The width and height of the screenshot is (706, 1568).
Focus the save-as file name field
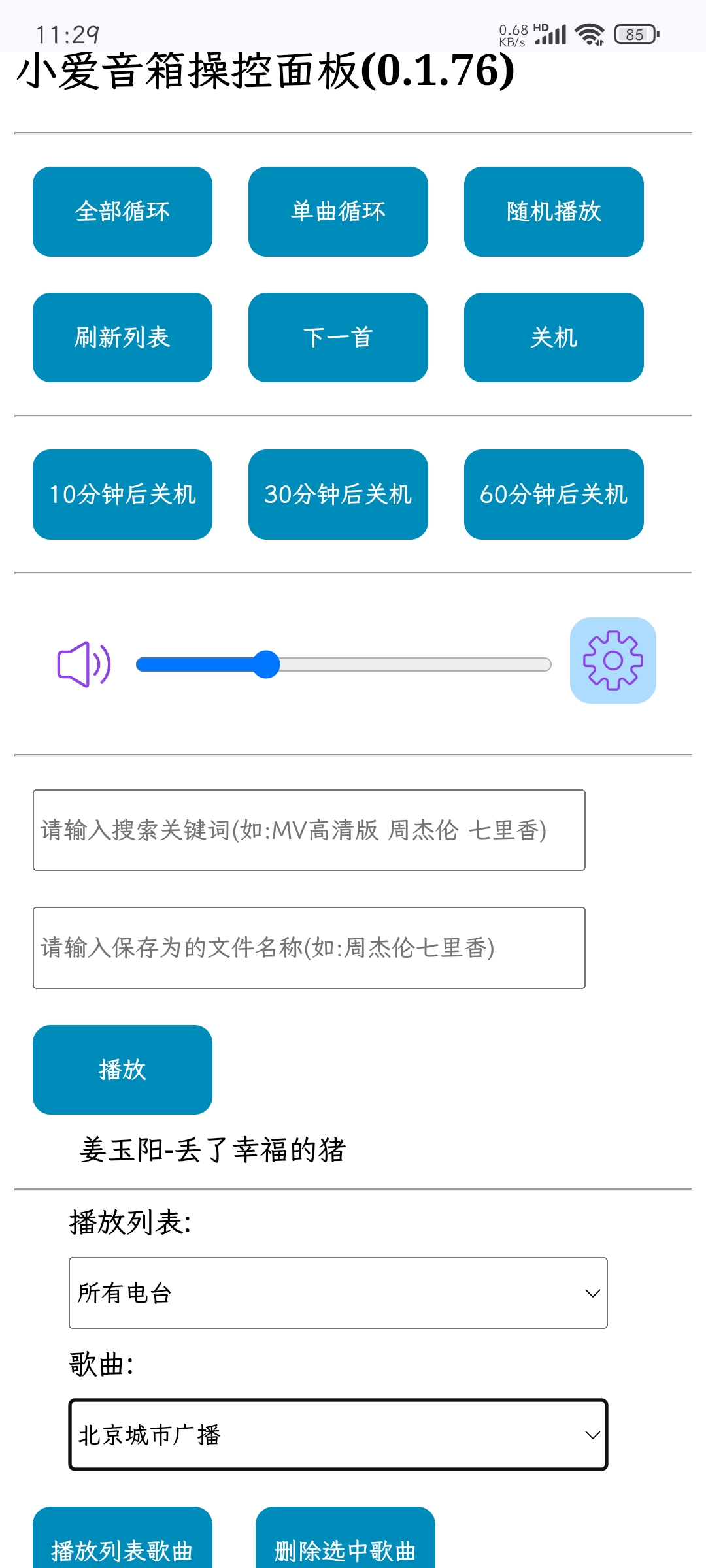[x=309, y=947]
